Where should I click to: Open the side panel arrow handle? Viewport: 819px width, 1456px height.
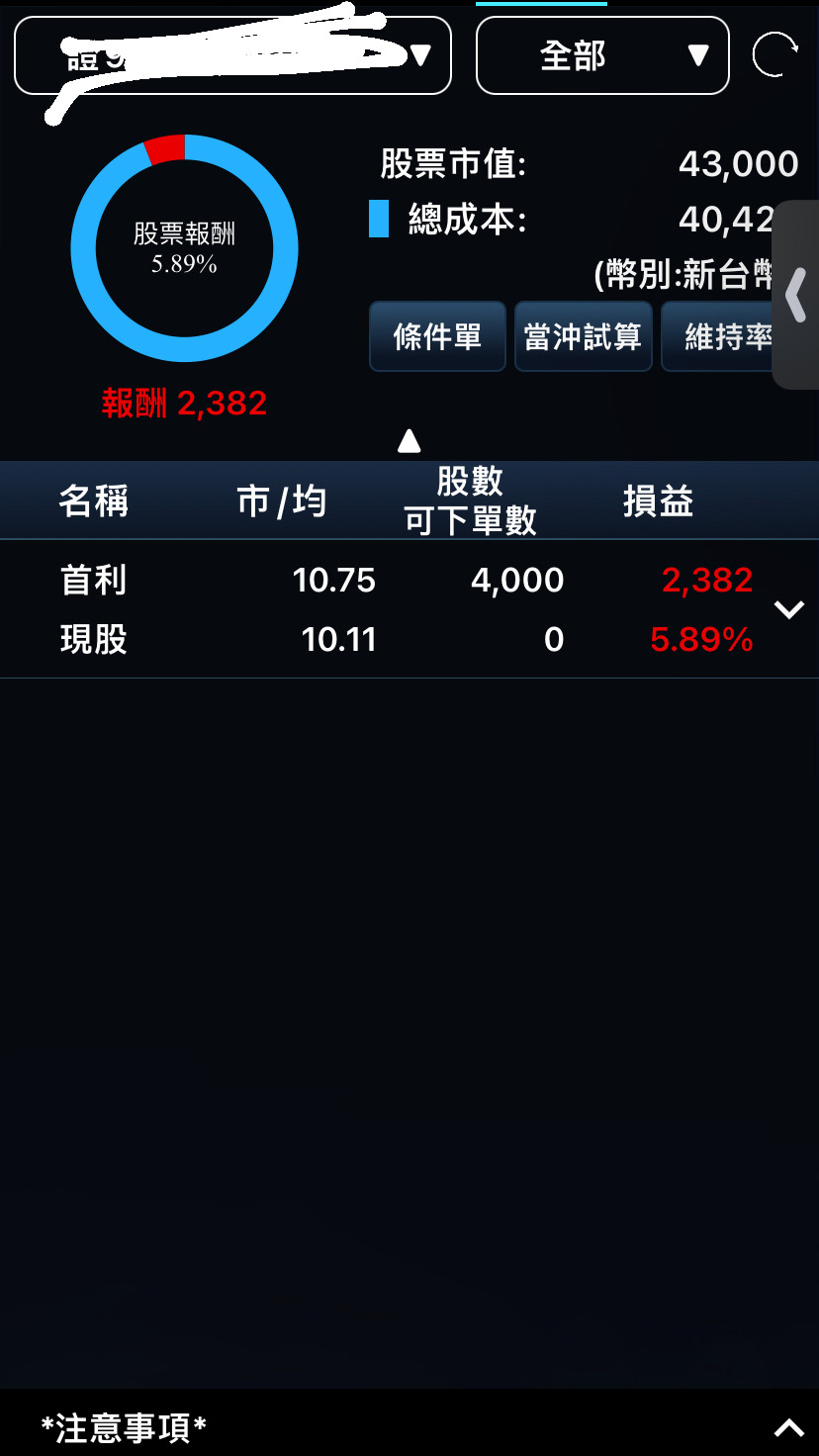point(796,295)
